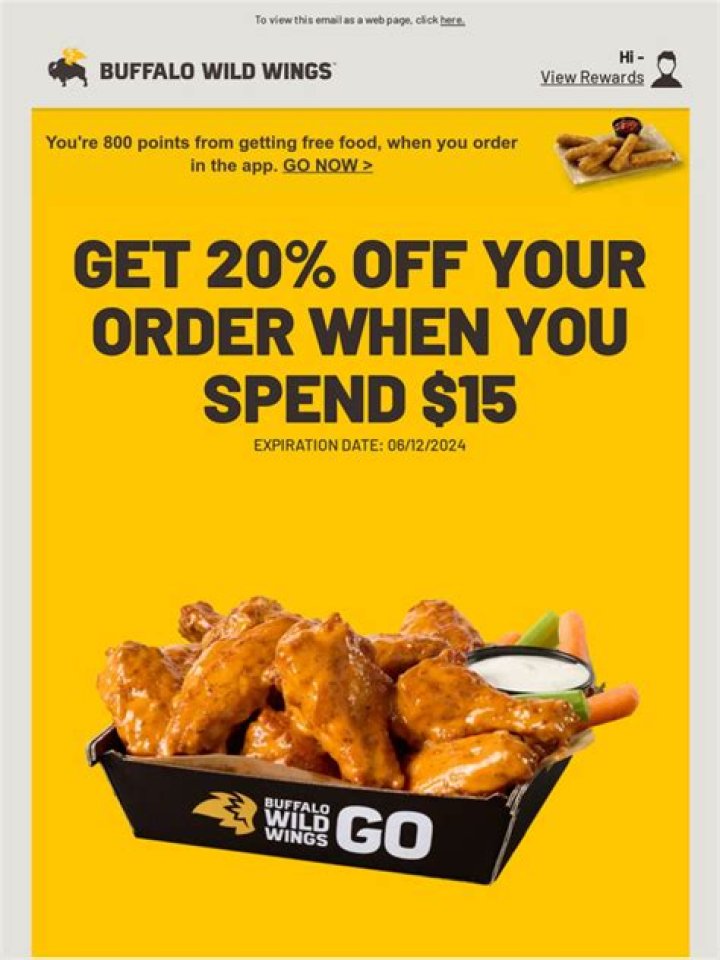
Task: Tap the GO NOW link
Action: 328,166
